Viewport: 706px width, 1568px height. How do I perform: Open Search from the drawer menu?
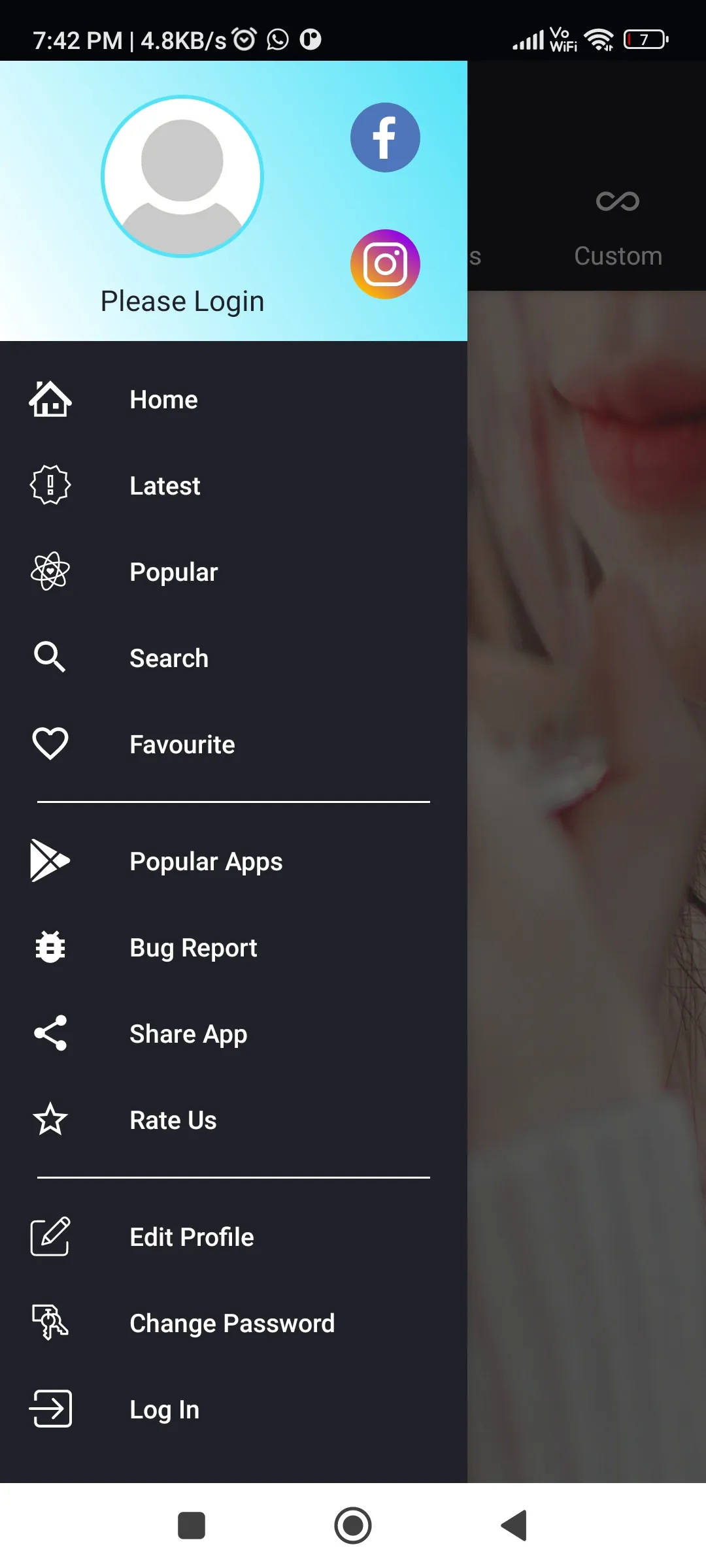click(169, 659)
